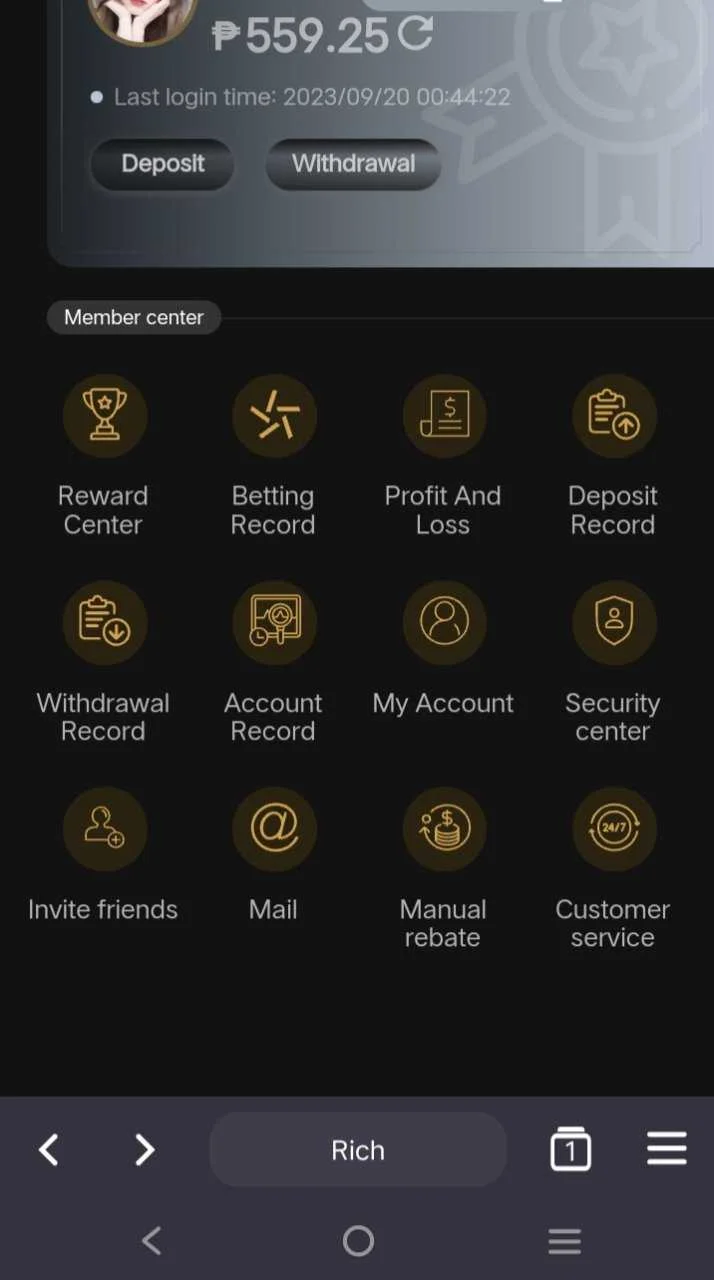This screenshot has height=1280, width=714.
Task: Open Withdrawal Record
Action: point(104,662)
